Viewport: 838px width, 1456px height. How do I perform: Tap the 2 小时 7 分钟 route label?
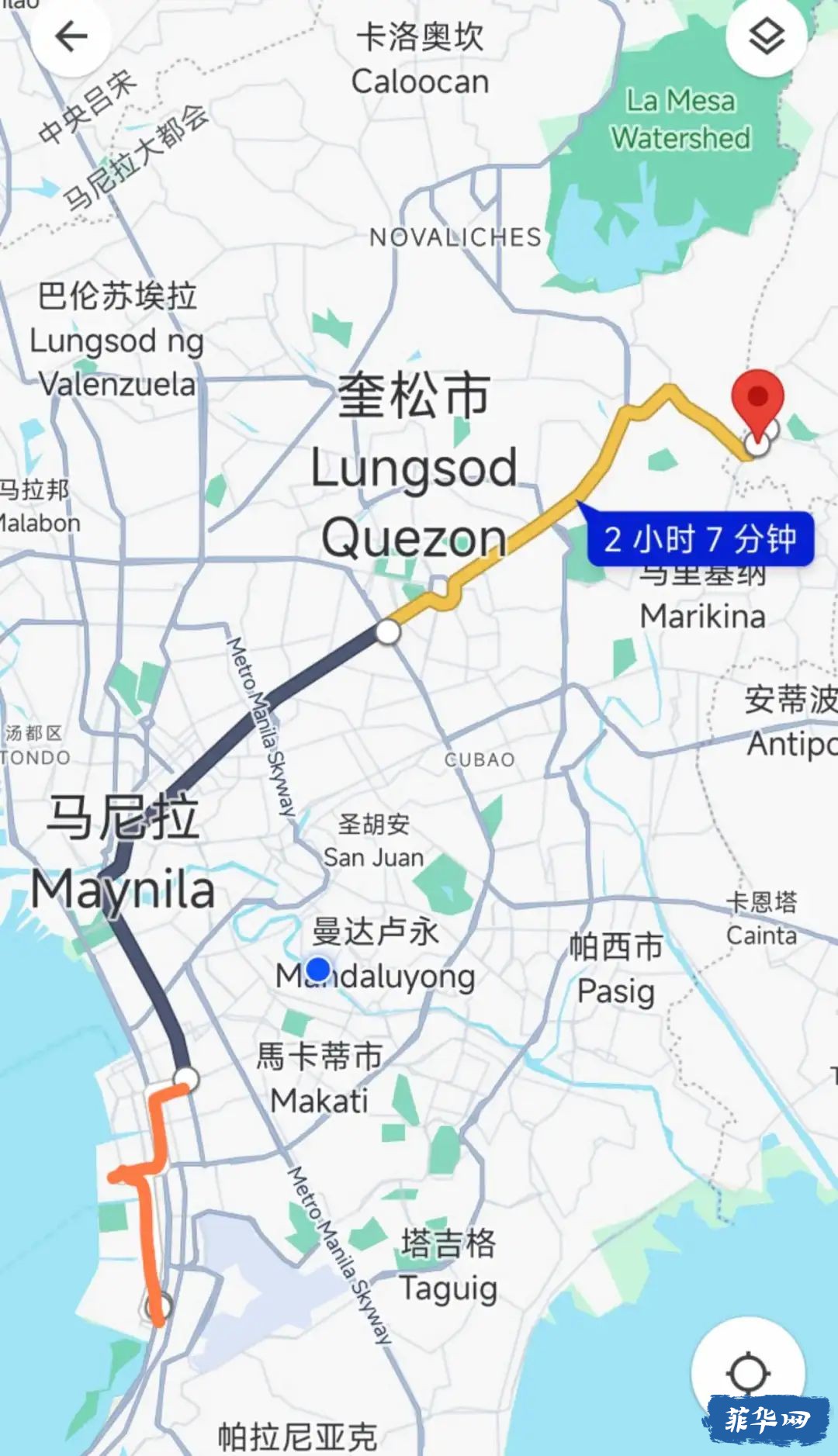point(700,540)
